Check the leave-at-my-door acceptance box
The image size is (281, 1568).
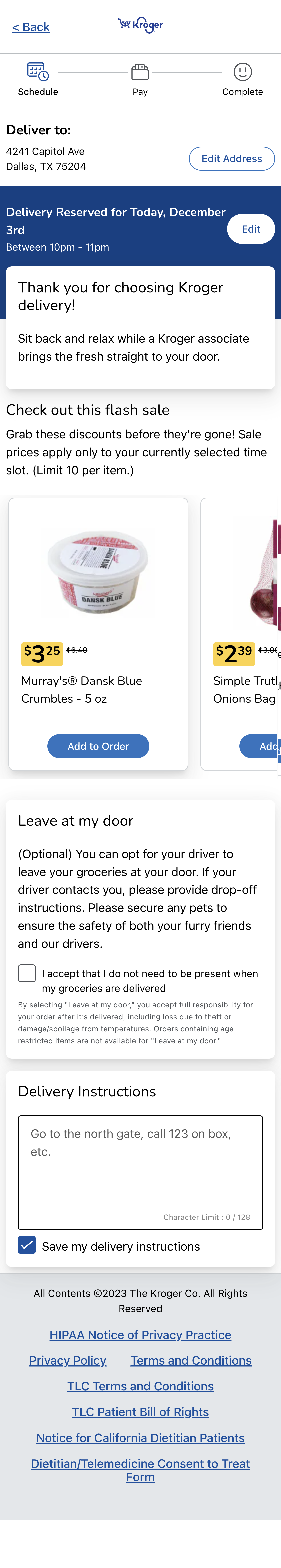click(27, 973)
